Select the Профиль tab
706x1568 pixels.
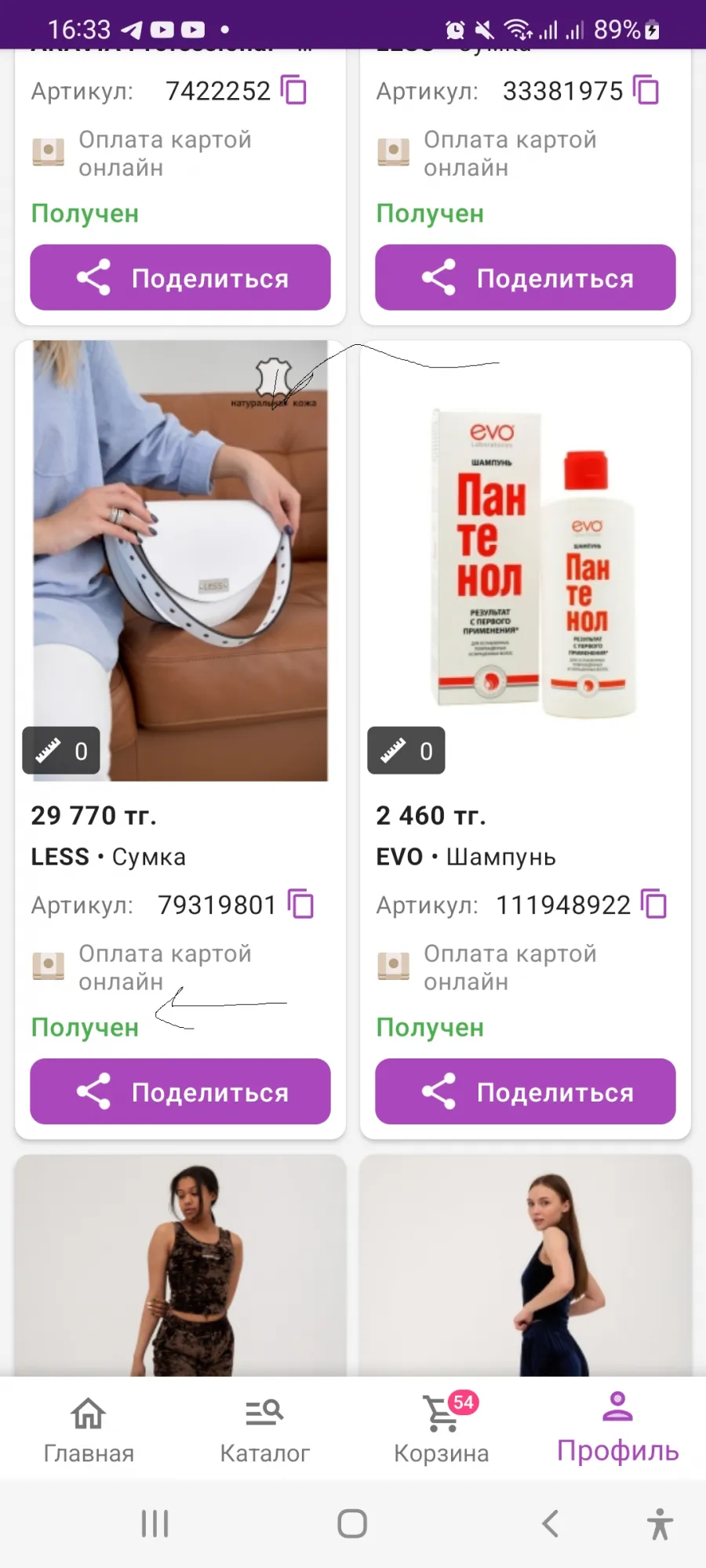click(x=618, y=1429)
